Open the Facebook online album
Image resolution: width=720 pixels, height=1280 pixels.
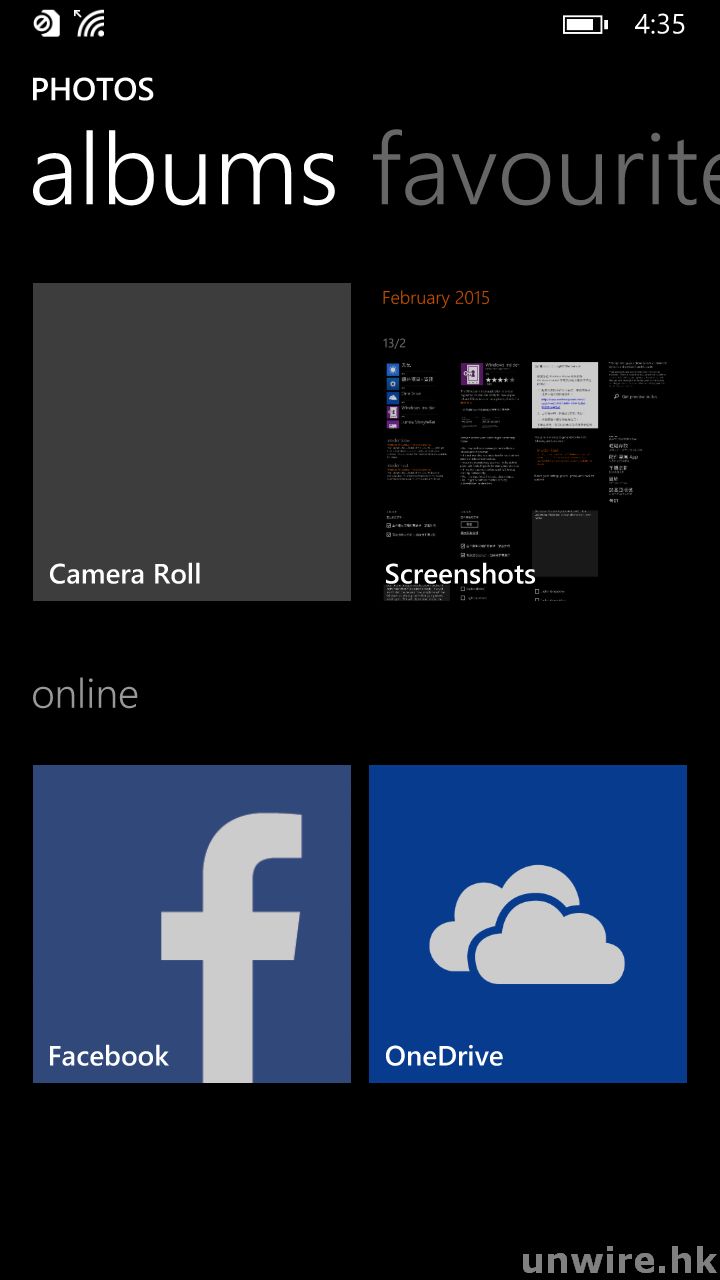coord(191,923)
